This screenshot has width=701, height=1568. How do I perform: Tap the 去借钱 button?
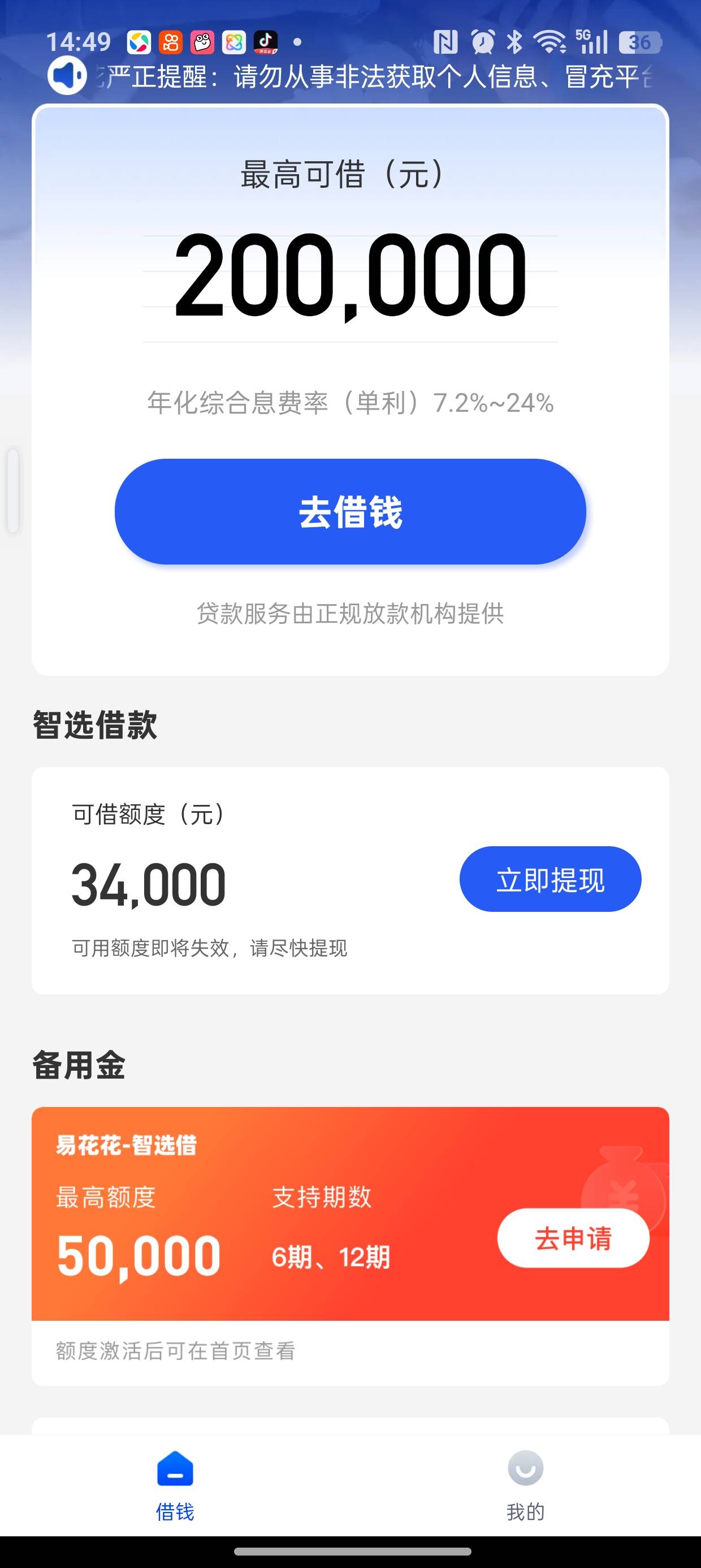click(x=350, y=511)
